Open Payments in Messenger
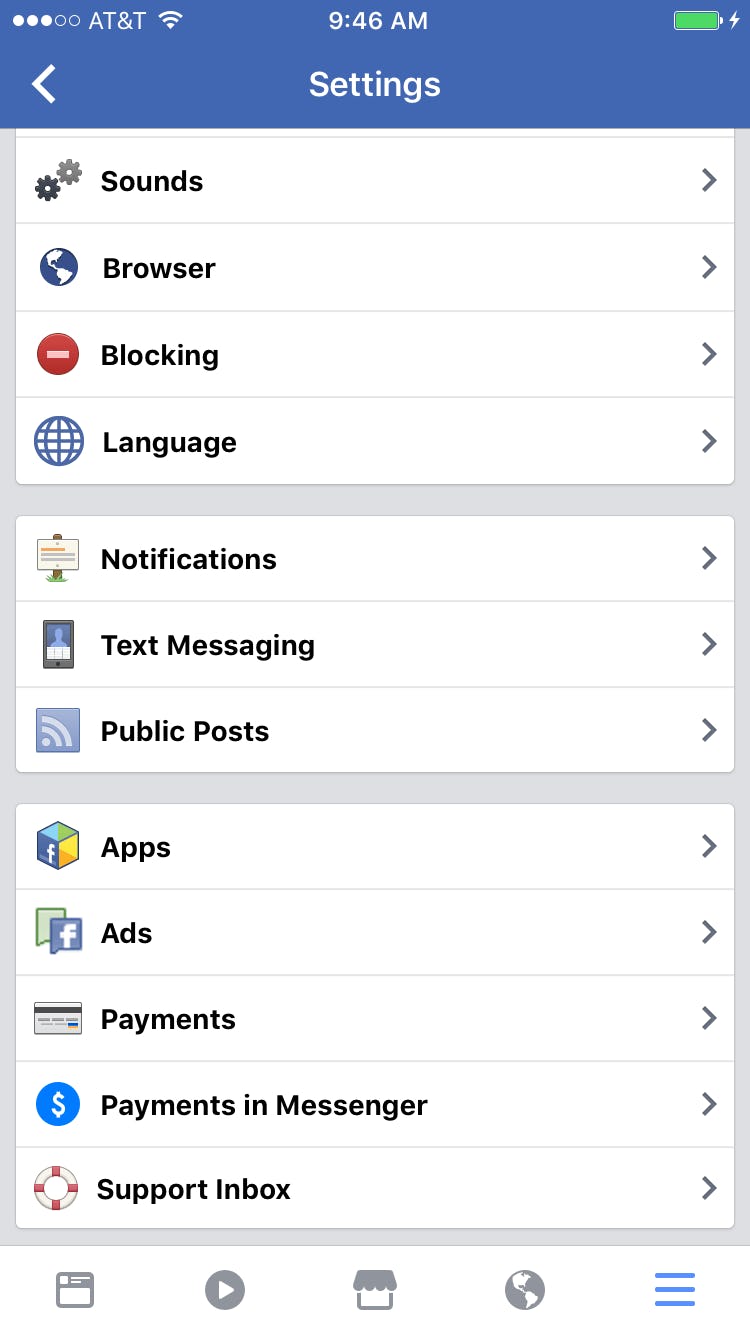750x1334 pixels. click(x=375, y=1105)
